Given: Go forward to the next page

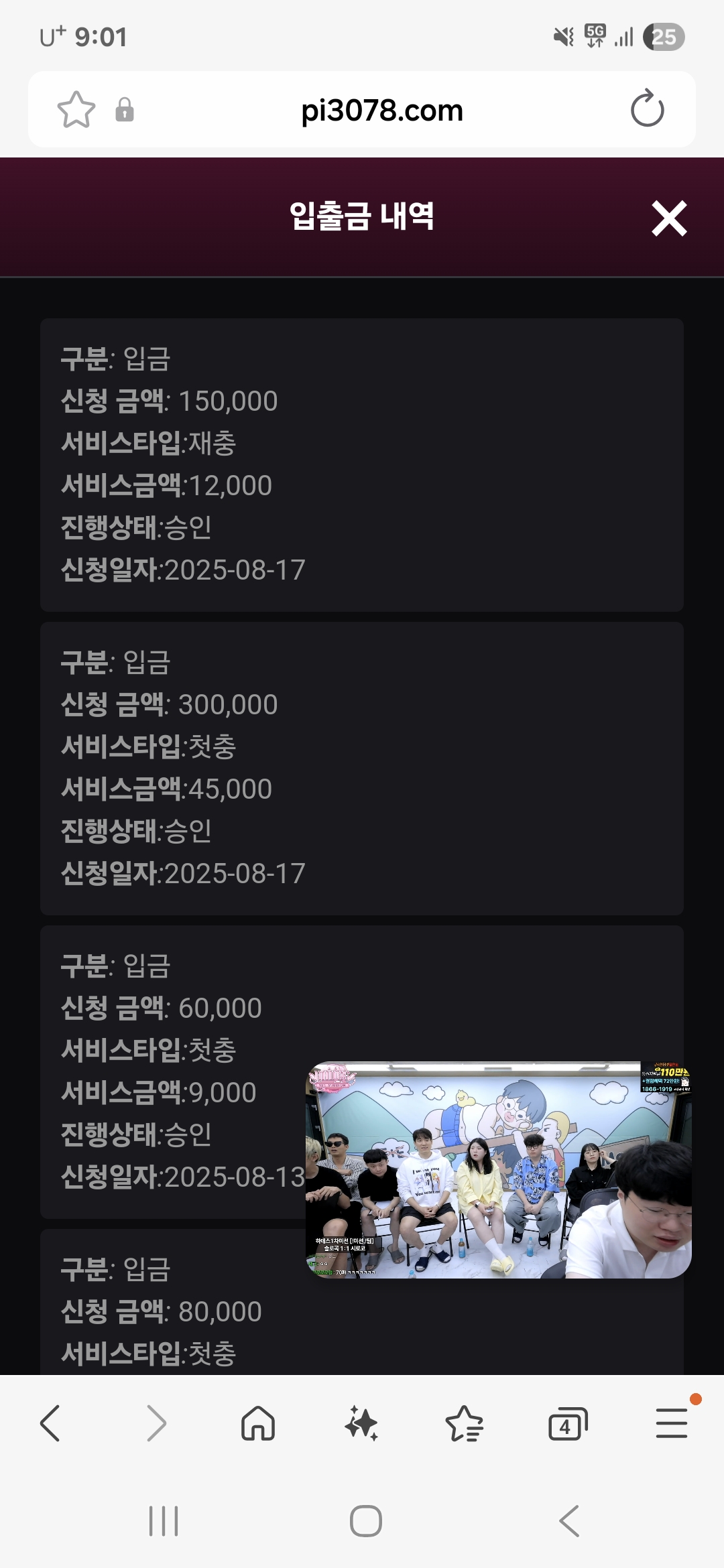Looking at the screenshot, I should point(156,1423).
